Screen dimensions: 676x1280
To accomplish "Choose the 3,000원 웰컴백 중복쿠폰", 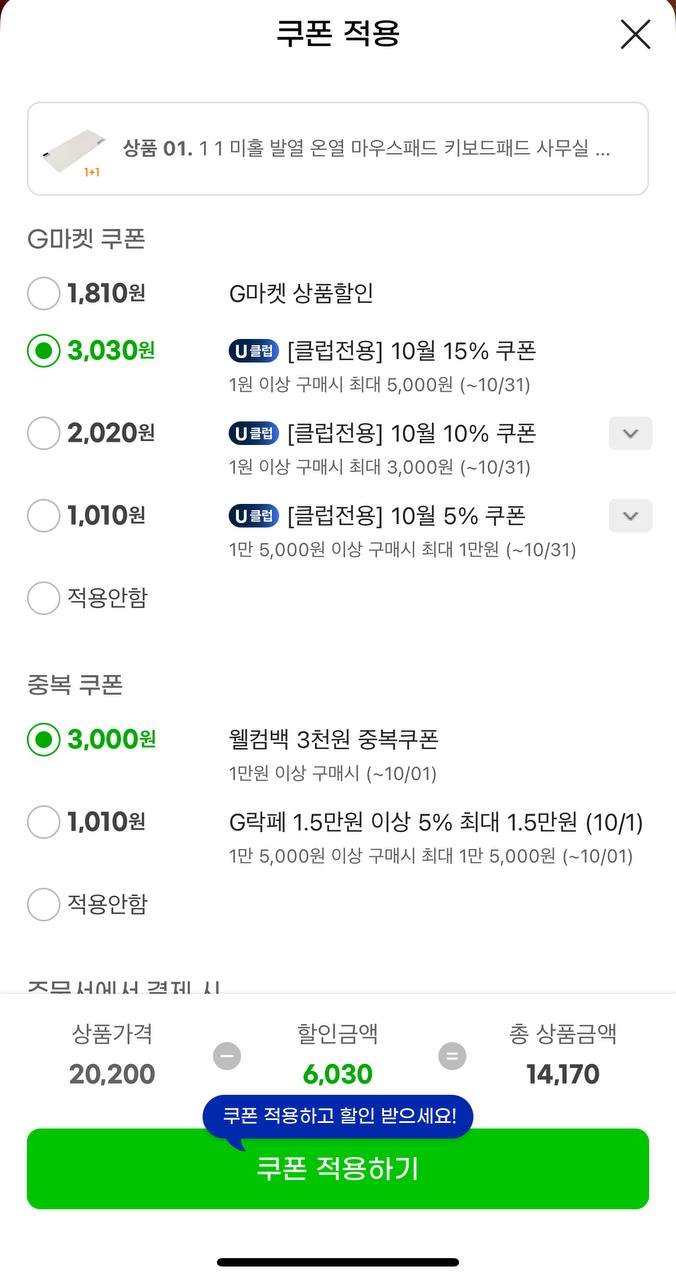I will point(44,740).
